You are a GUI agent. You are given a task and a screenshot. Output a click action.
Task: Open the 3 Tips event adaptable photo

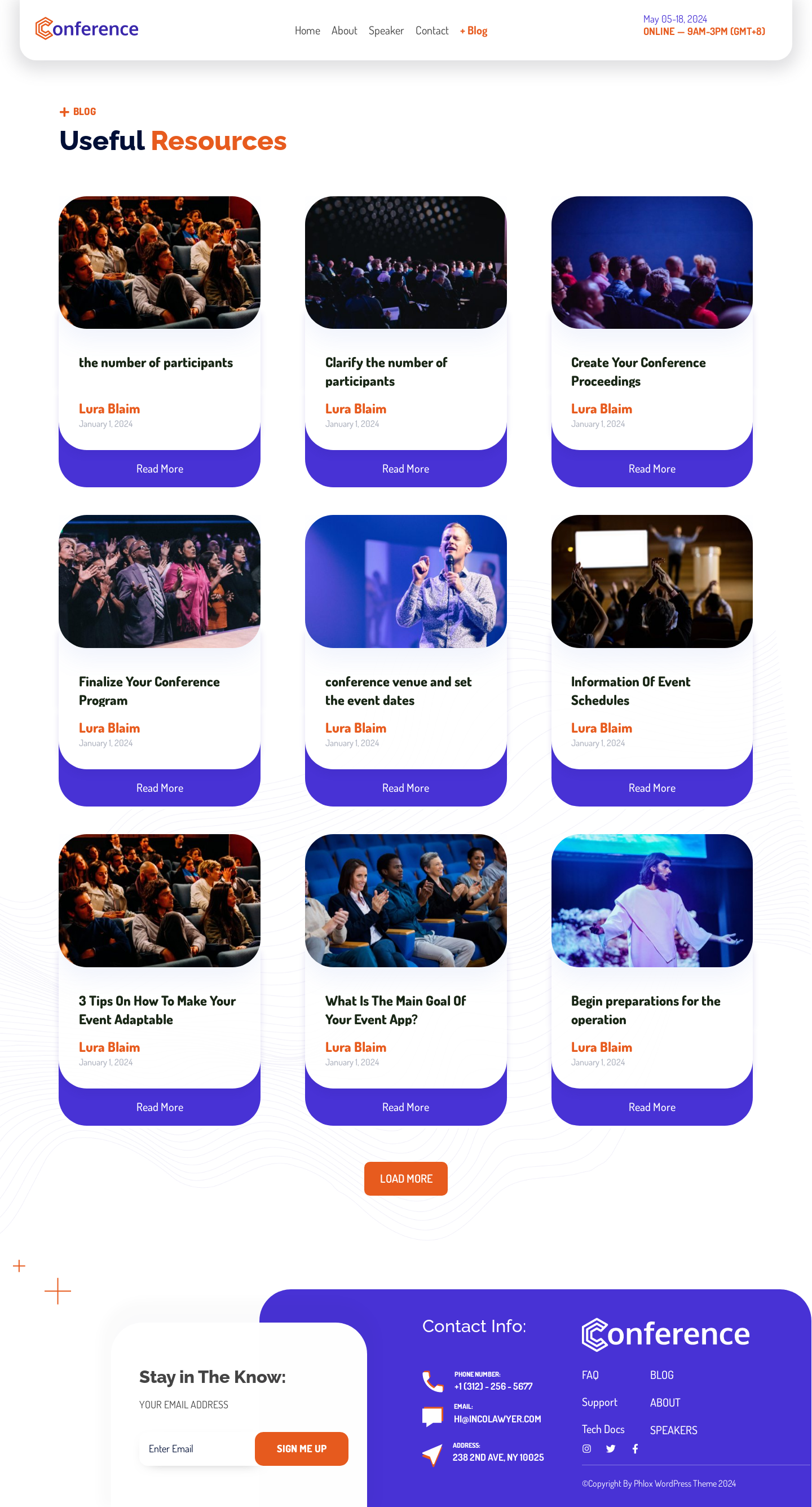[x=159, y=900]
